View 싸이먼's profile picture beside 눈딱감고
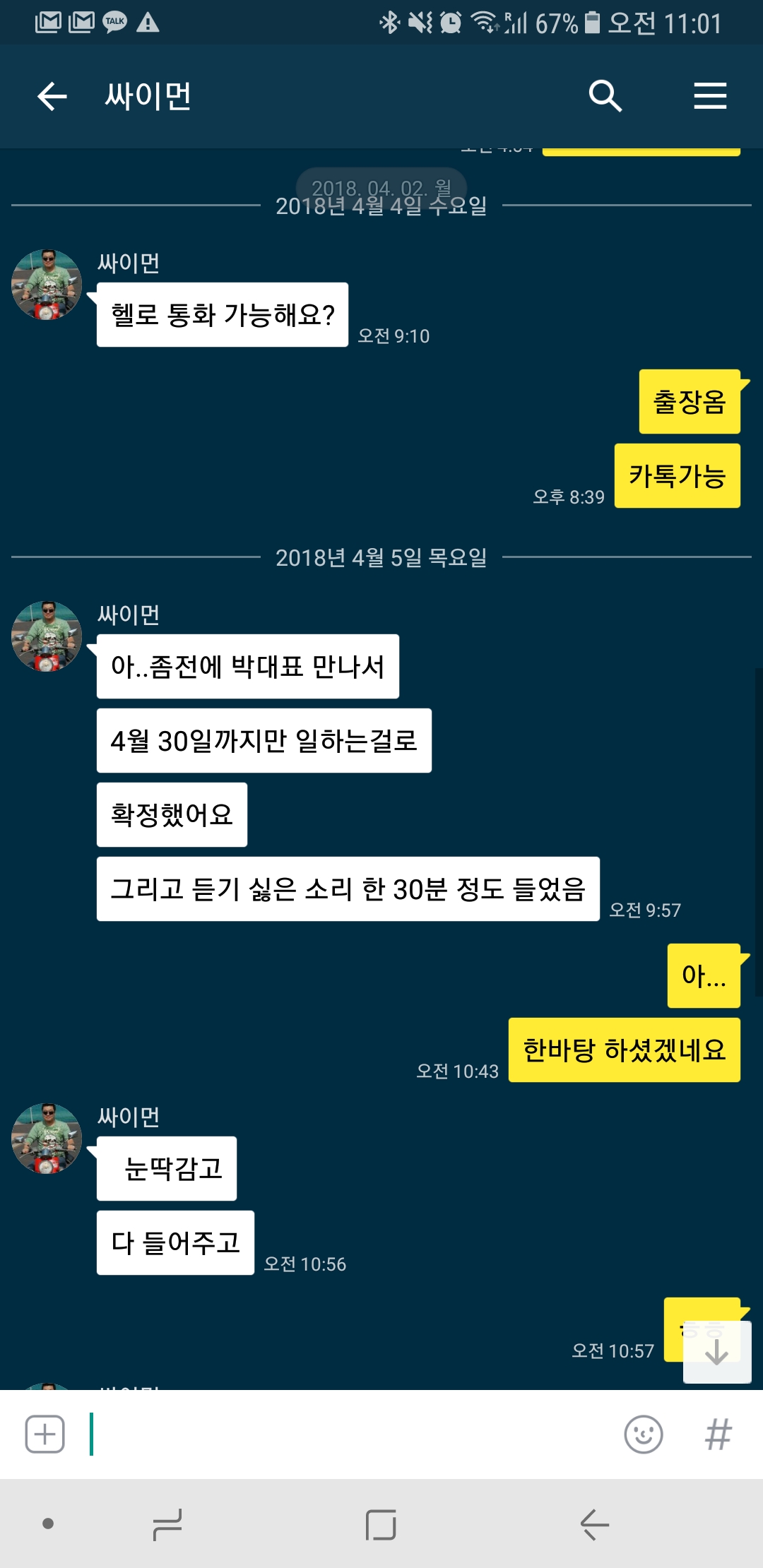The image size is (763, 1568). click(47, 1139)
